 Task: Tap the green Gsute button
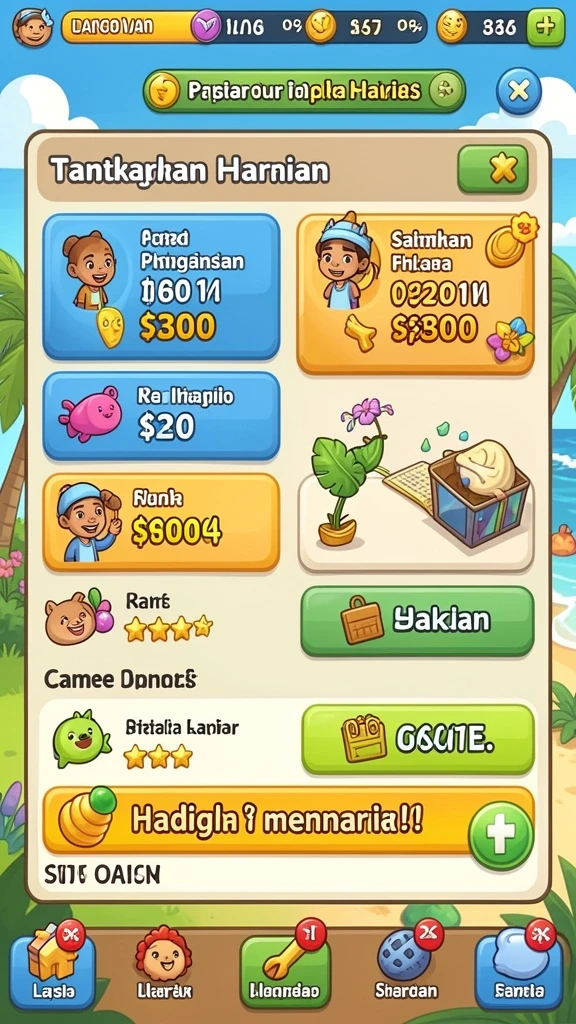(418, 739)
